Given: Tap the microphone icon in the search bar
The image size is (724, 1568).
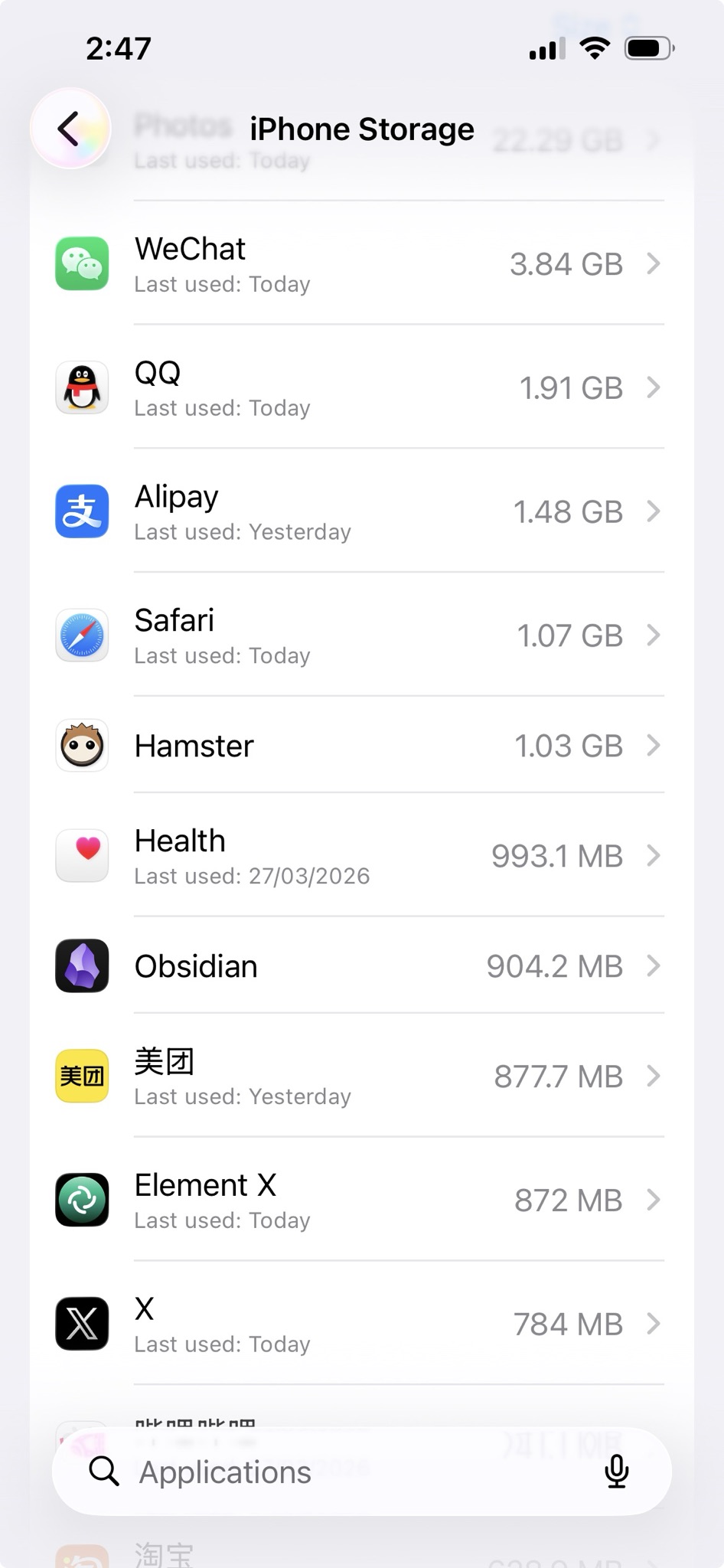Looking at the screenshot, I should click(617, 1471).
